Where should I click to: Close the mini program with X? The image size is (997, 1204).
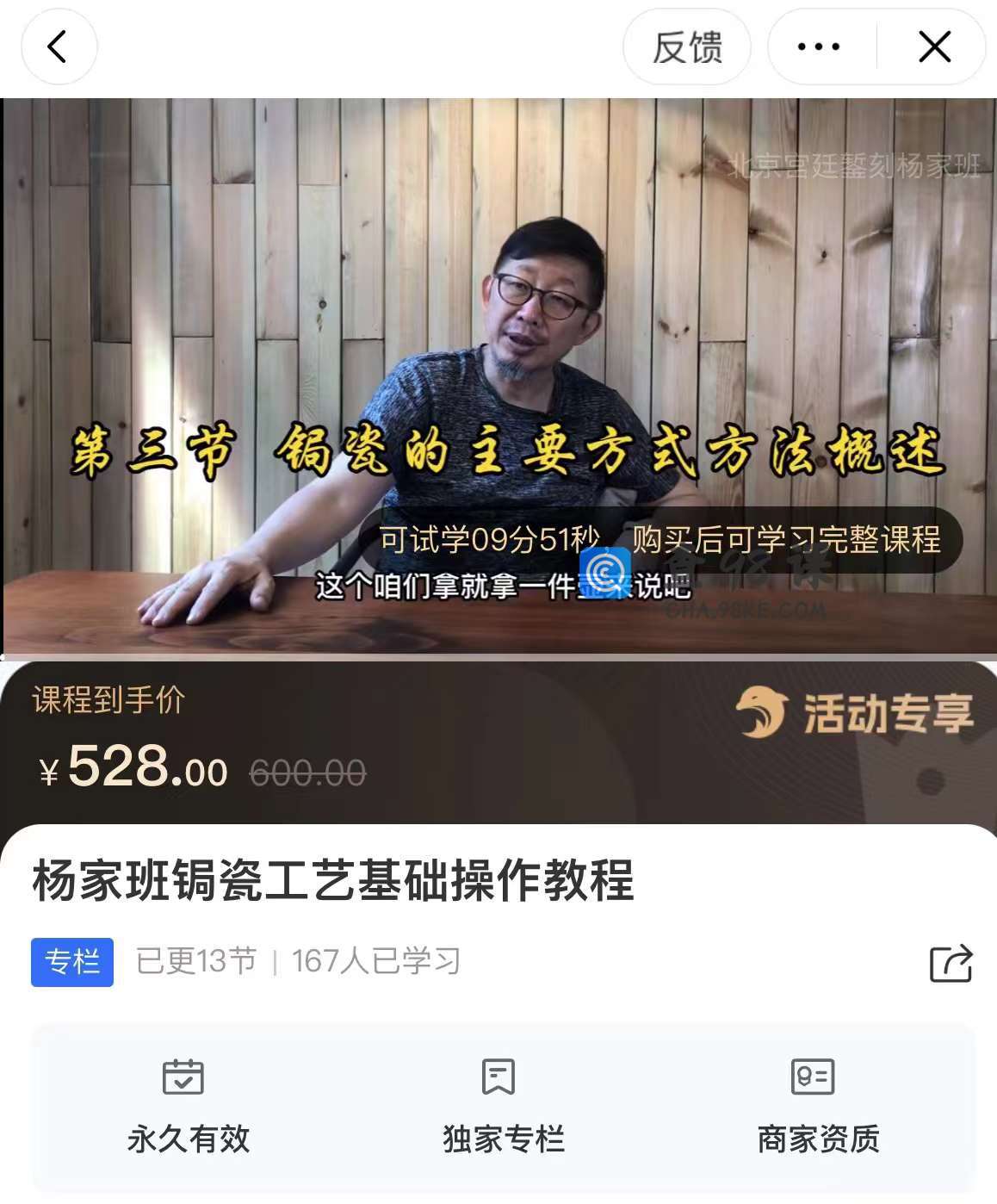coord(934,47)
